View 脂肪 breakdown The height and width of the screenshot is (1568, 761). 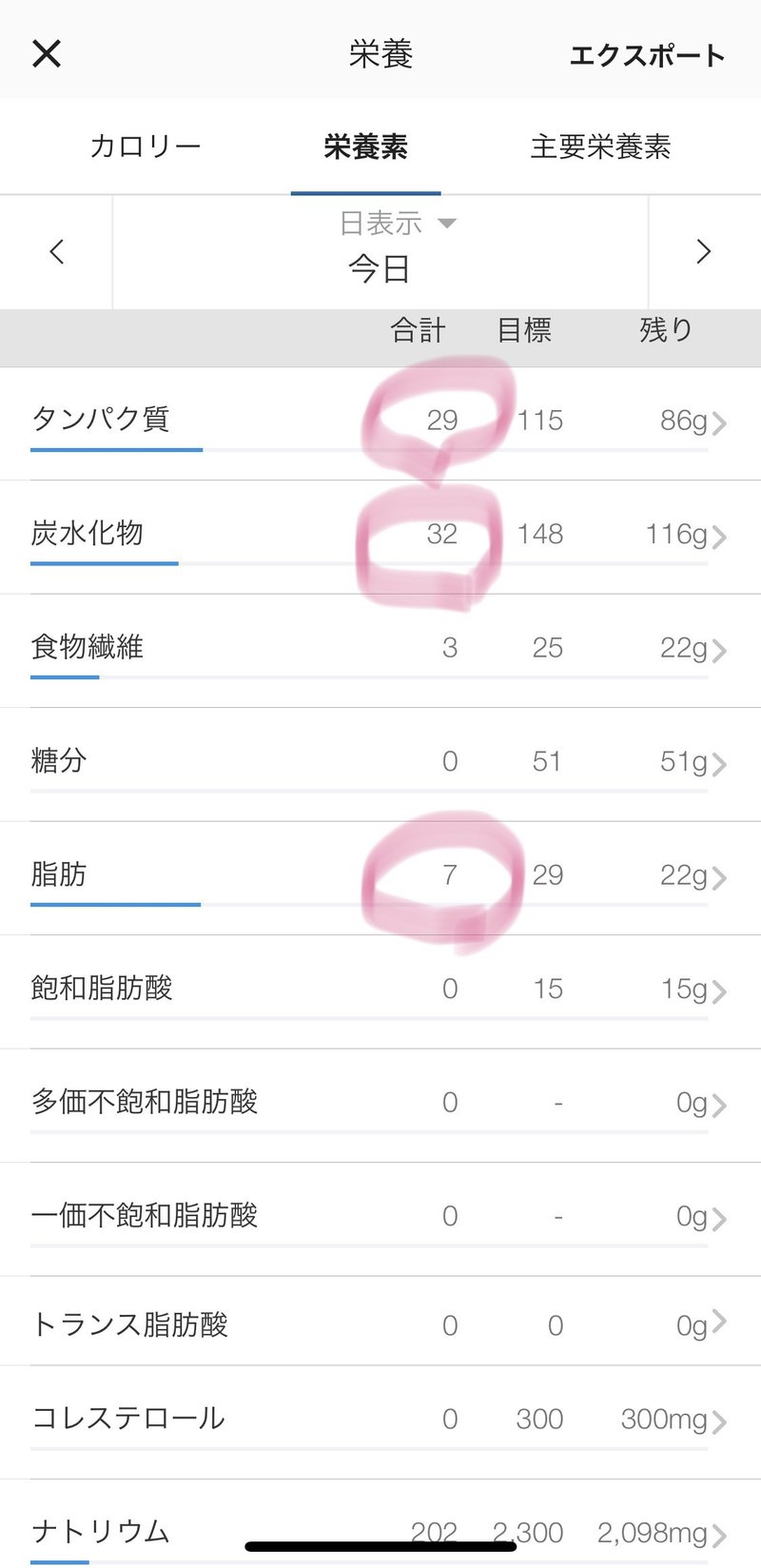point(380,875)
